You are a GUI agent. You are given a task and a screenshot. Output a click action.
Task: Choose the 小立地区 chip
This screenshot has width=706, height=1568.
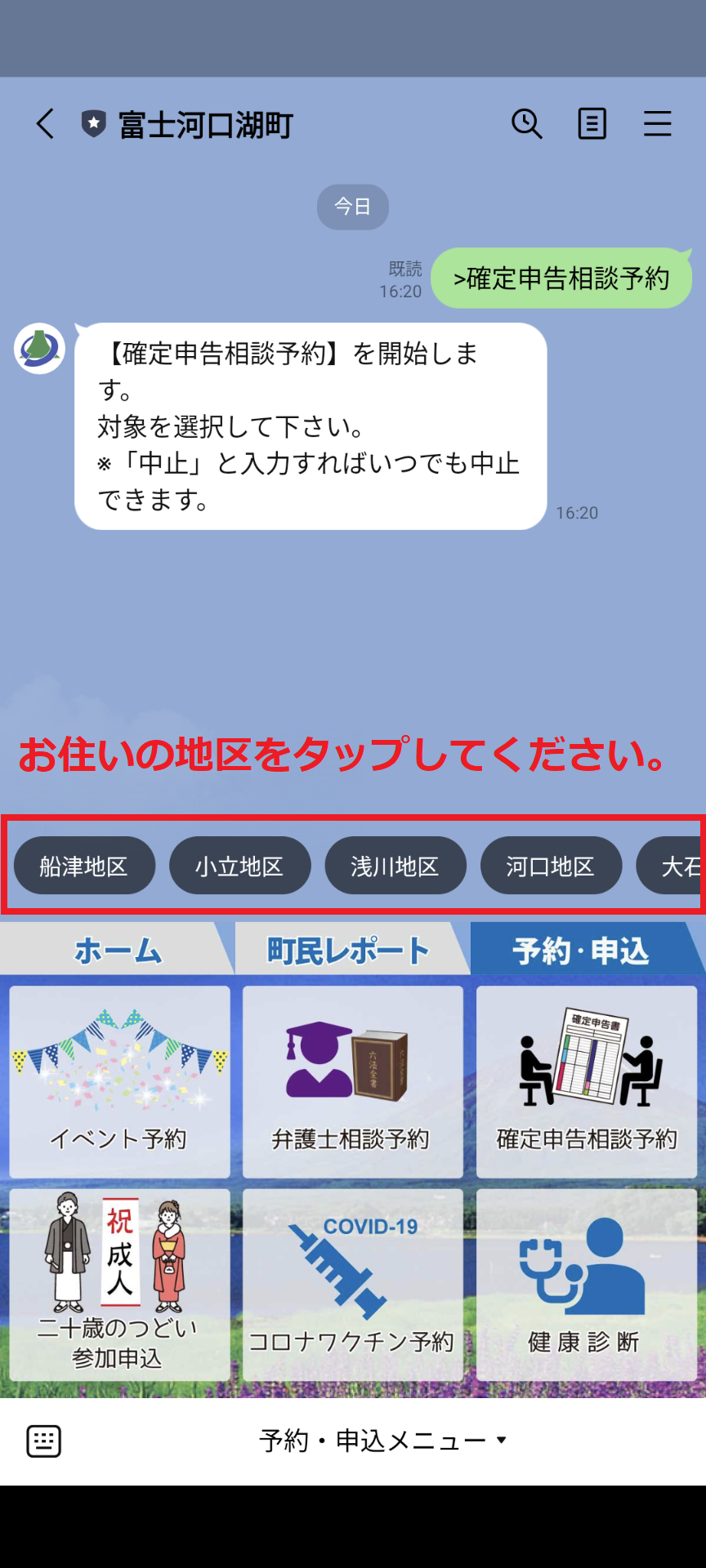pyautogui.click(x=239, y=866)
